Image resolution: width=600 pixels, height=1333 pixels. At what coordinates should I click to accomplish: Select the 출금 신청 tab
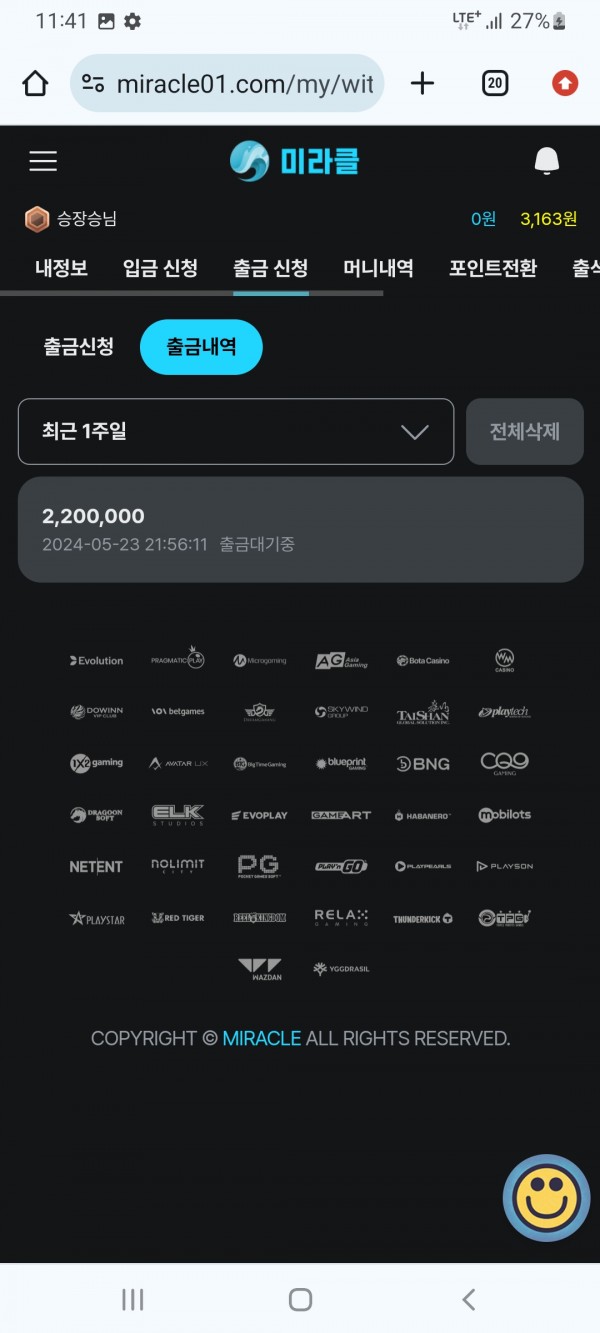click(270, 268)
